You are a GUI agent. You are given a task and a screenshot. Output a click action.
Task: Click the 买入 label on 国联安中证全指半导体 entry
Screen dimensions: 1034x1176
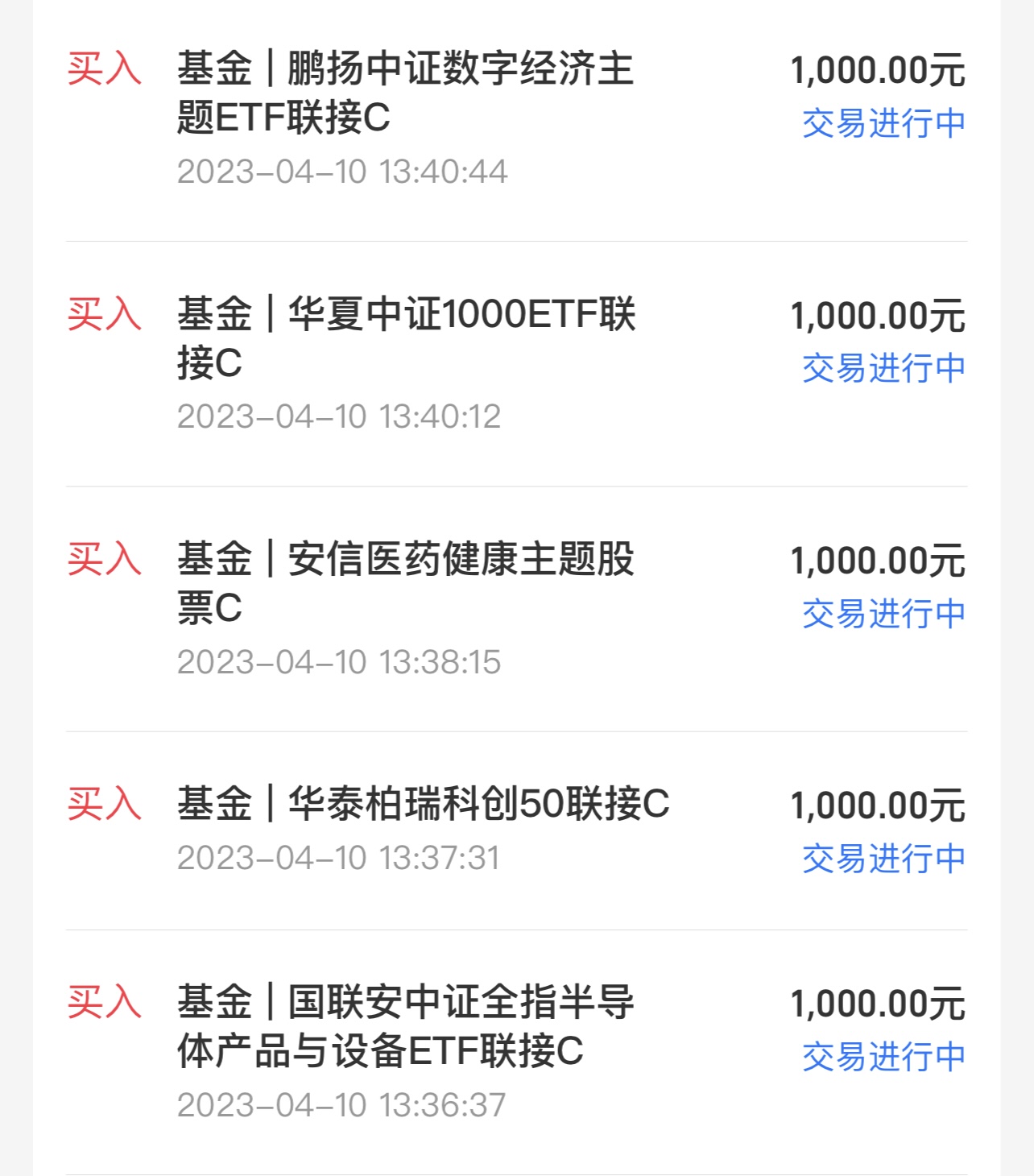pyautogui.click(x=105, y=1004)
